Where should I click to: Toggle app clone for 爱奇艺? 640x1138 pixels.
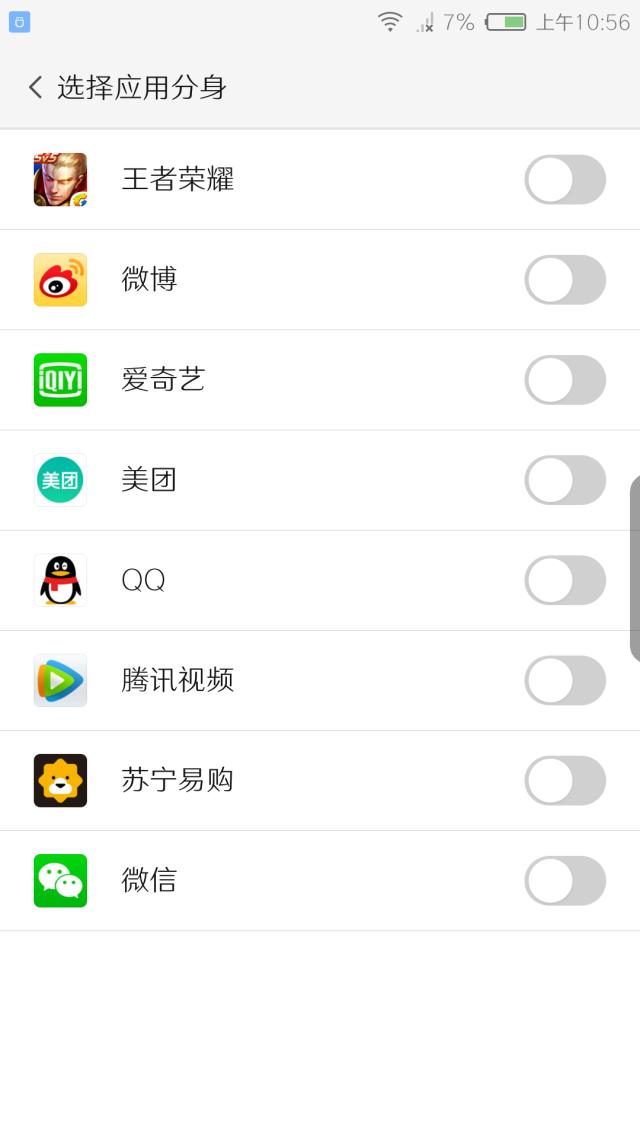pyautogui.click(x=565, y=380)
